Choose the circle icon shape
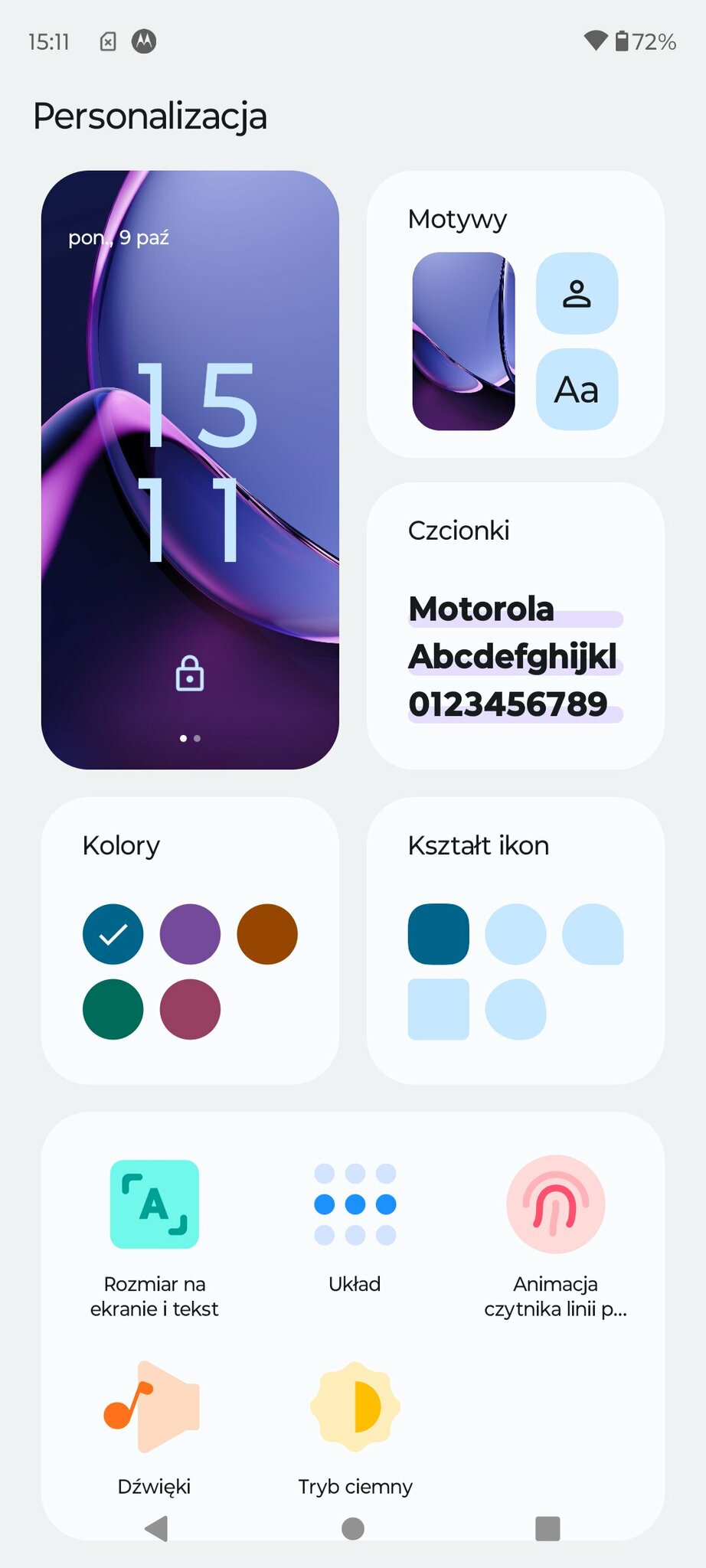Viewport: 706px width, 1568px height. pos(515,934)
